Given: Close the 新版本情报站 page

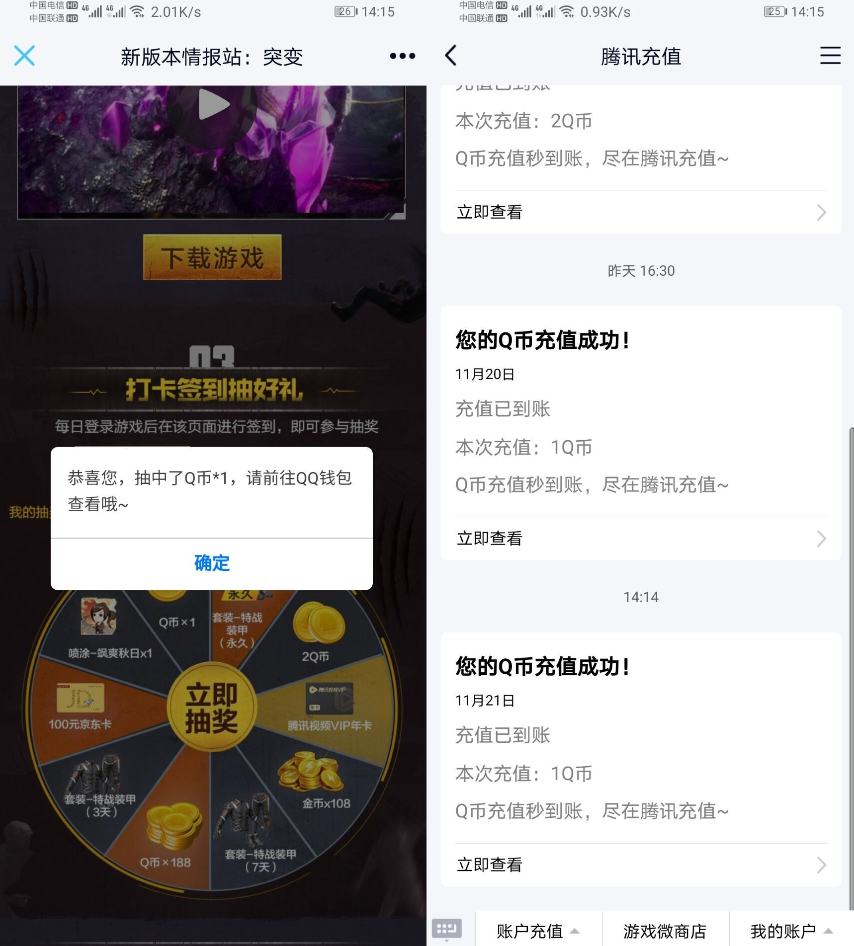Looking at the screenshot, I should click(25, 56).
